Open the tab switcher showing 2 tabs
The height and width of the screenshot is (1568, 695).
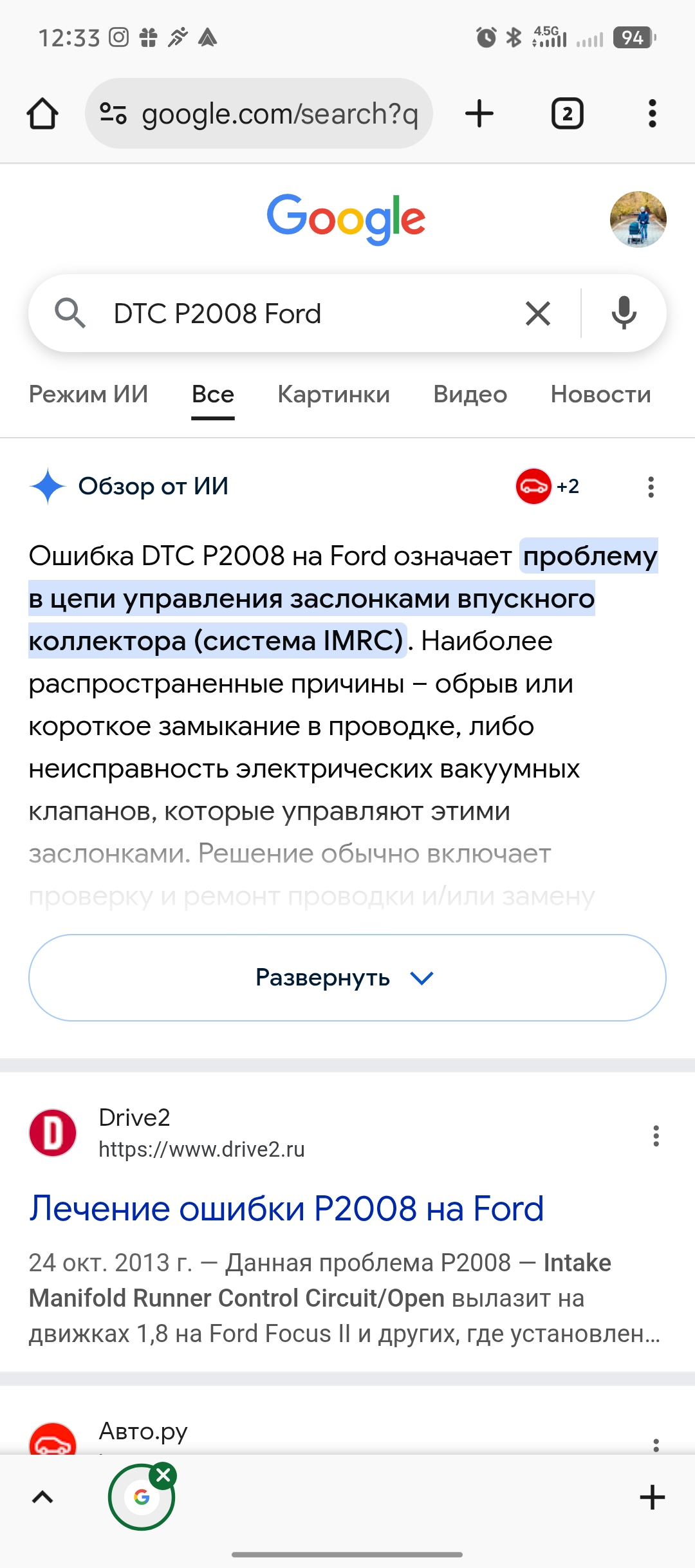[567, 114]
